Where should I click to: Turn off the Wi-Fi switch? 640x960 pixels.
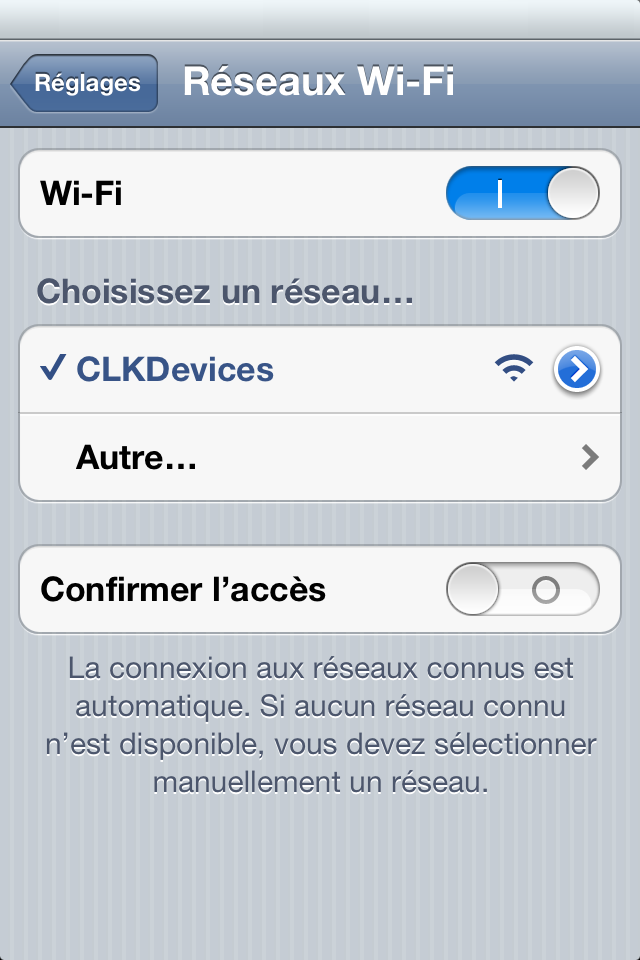[522, 193]
